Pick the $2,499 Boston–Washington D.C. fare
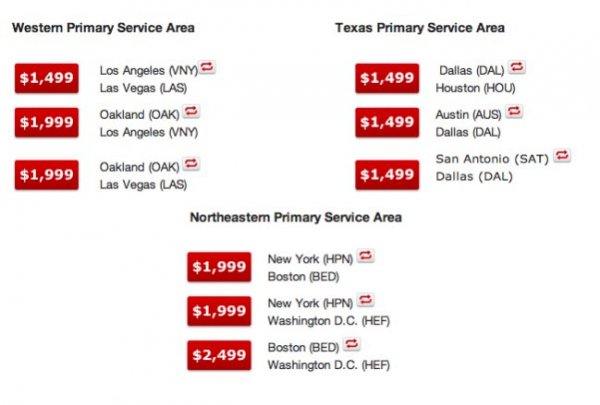 (218, 355)
